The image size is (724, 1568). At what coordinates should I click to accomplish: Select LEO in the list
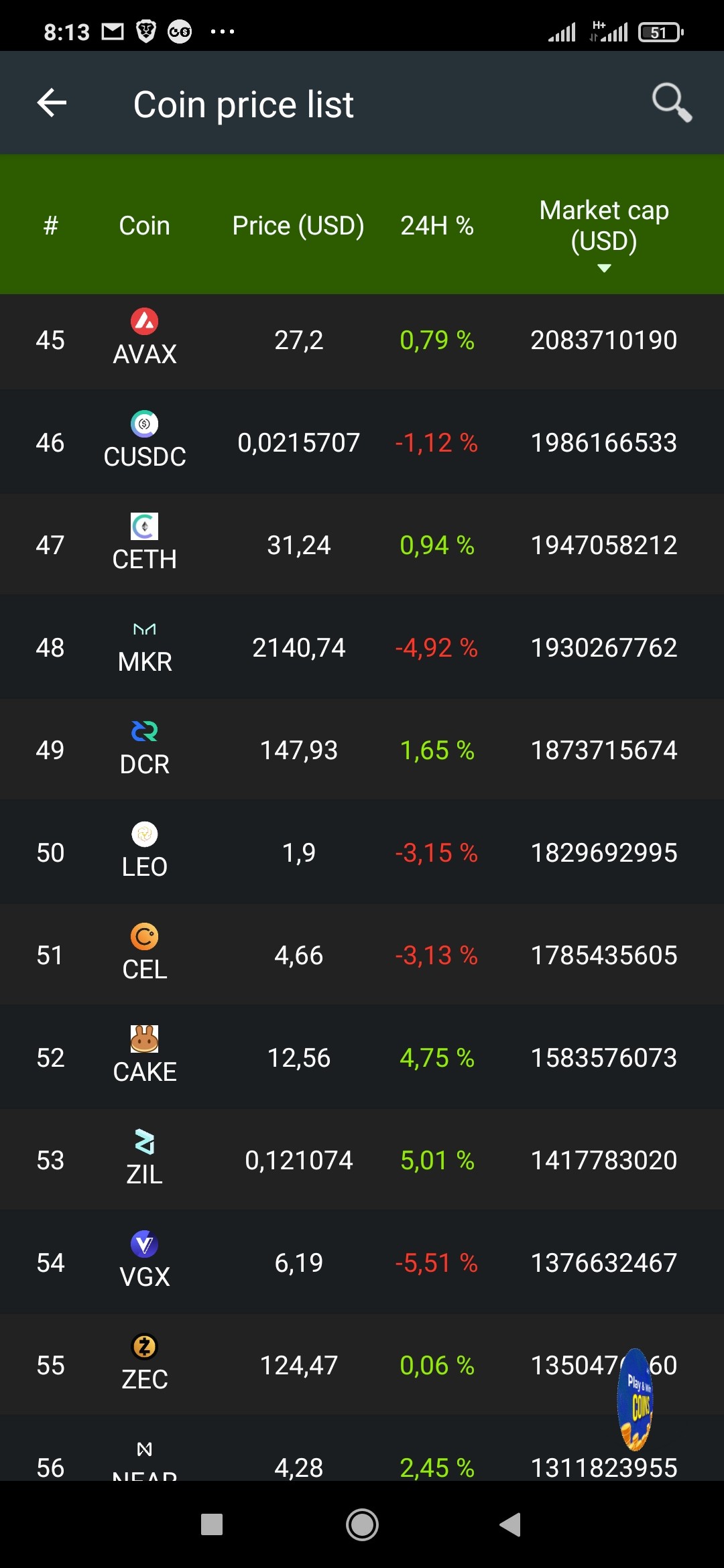point(362,853)
